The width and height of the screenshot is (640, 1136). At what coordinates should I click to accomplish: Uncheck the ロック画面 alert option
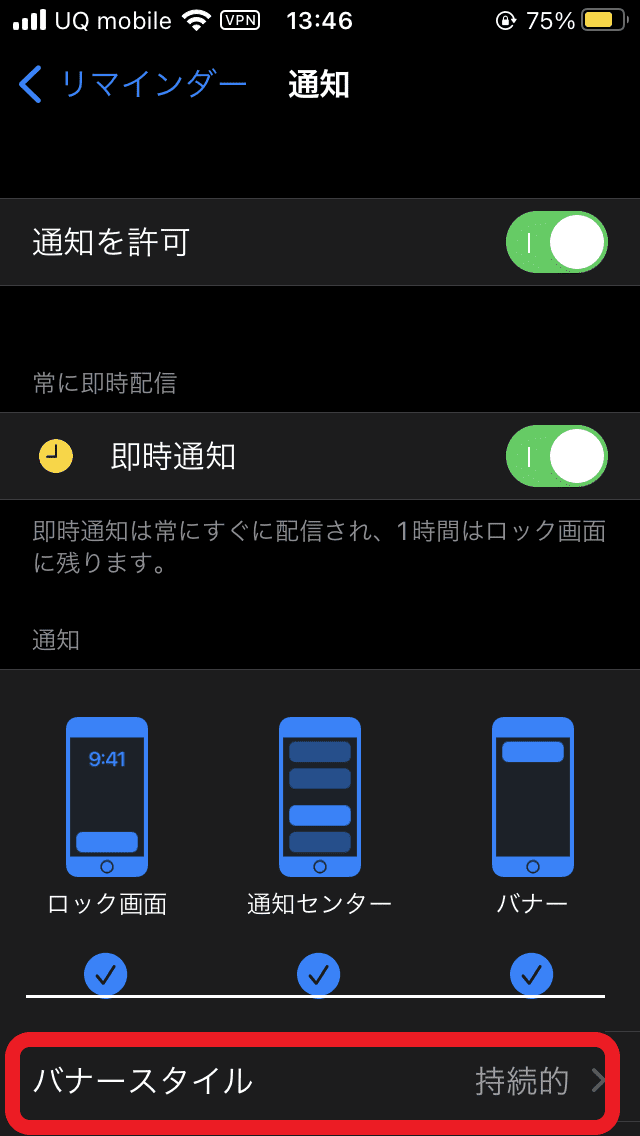[106, 973]
